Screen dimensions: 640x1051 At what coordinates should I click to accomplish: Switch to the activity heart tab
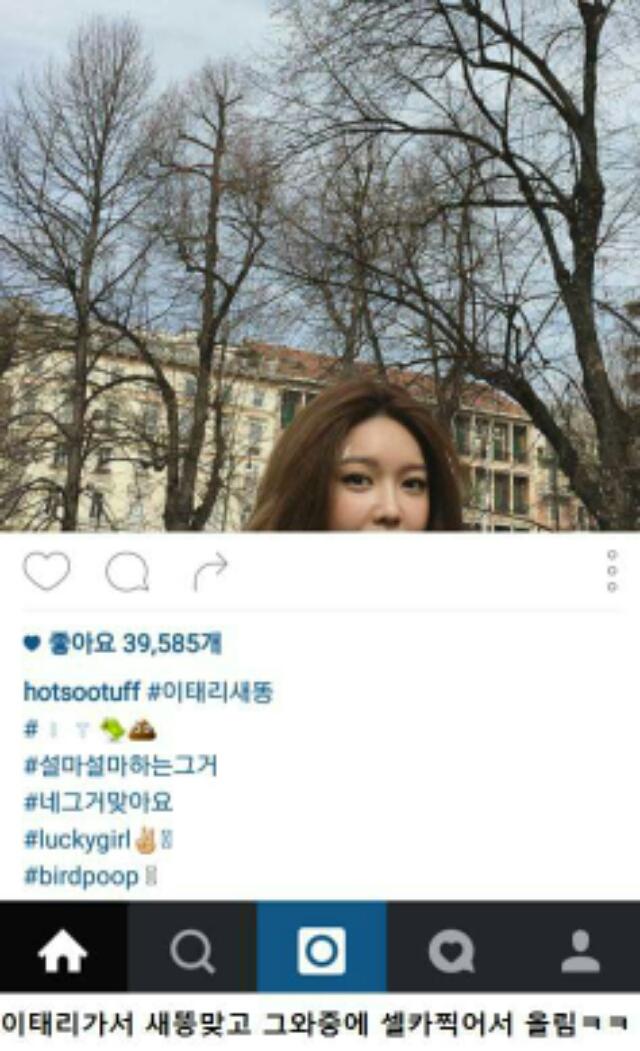(451, 950)
